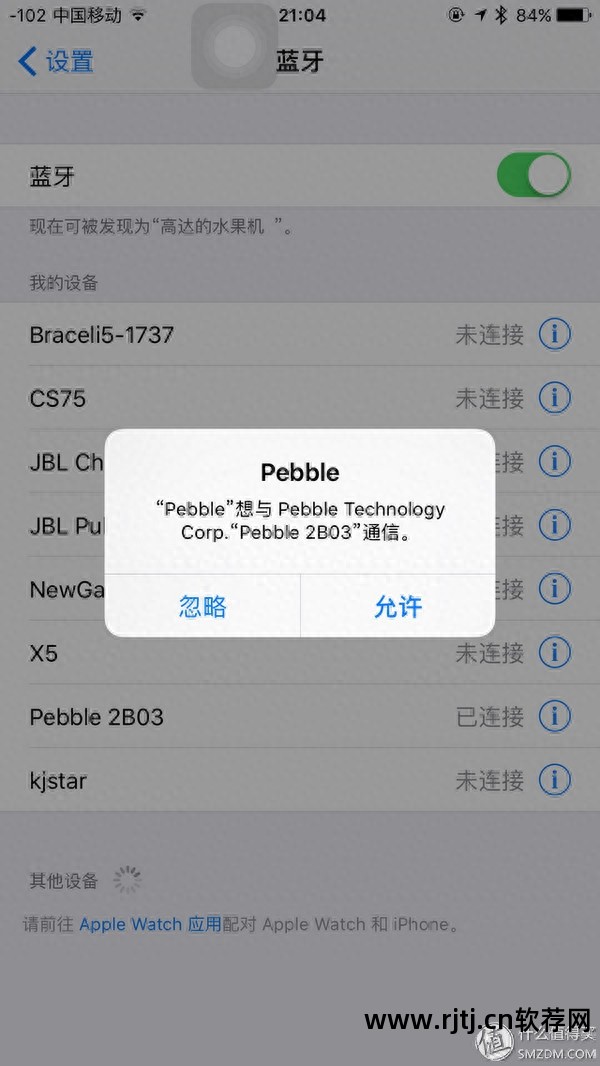Open info for Pebble 2B03
Viewport: 600px width, 1066px height.
(x=554, y=716)
